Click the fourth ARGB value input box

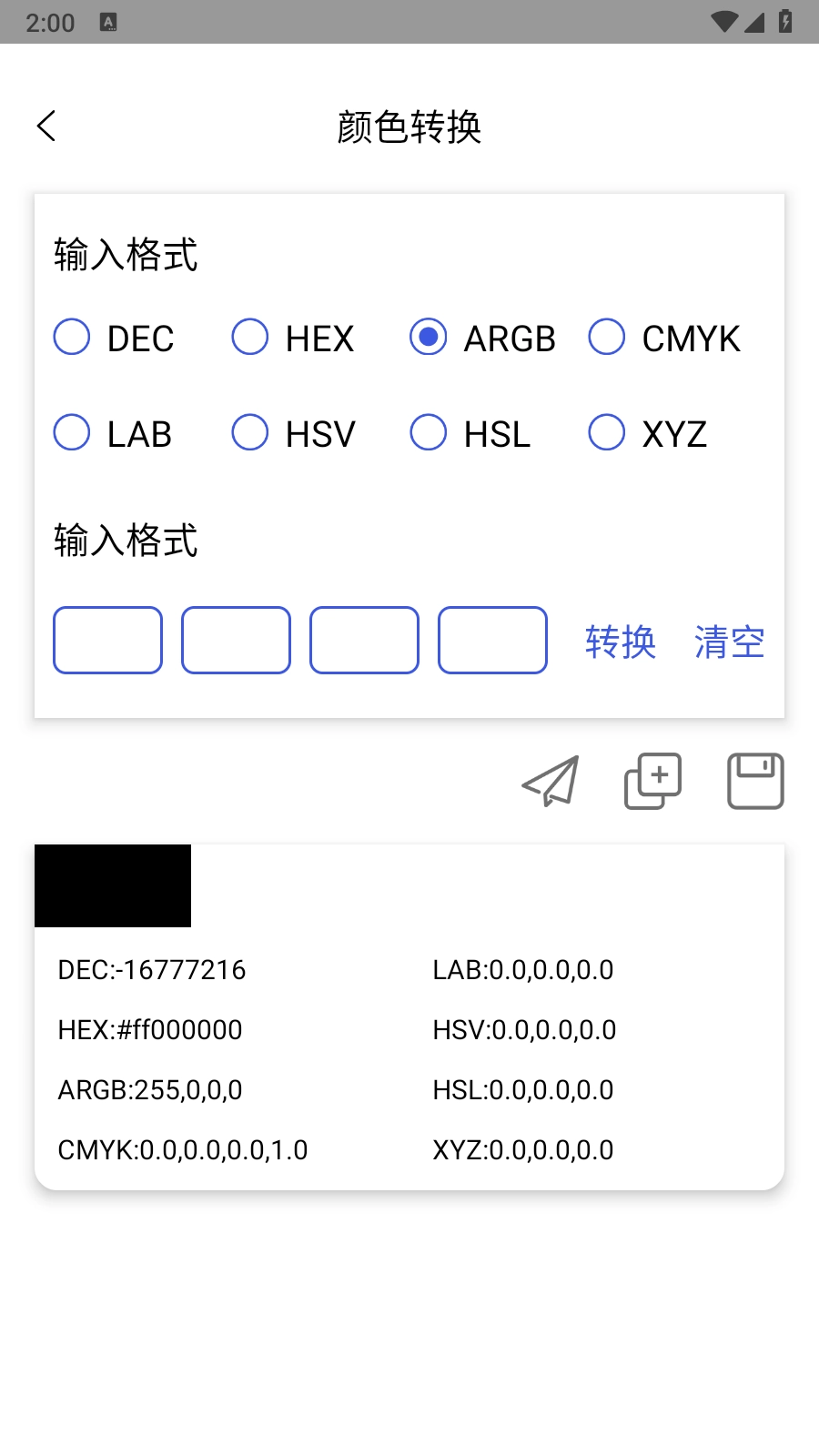point(492,641)
